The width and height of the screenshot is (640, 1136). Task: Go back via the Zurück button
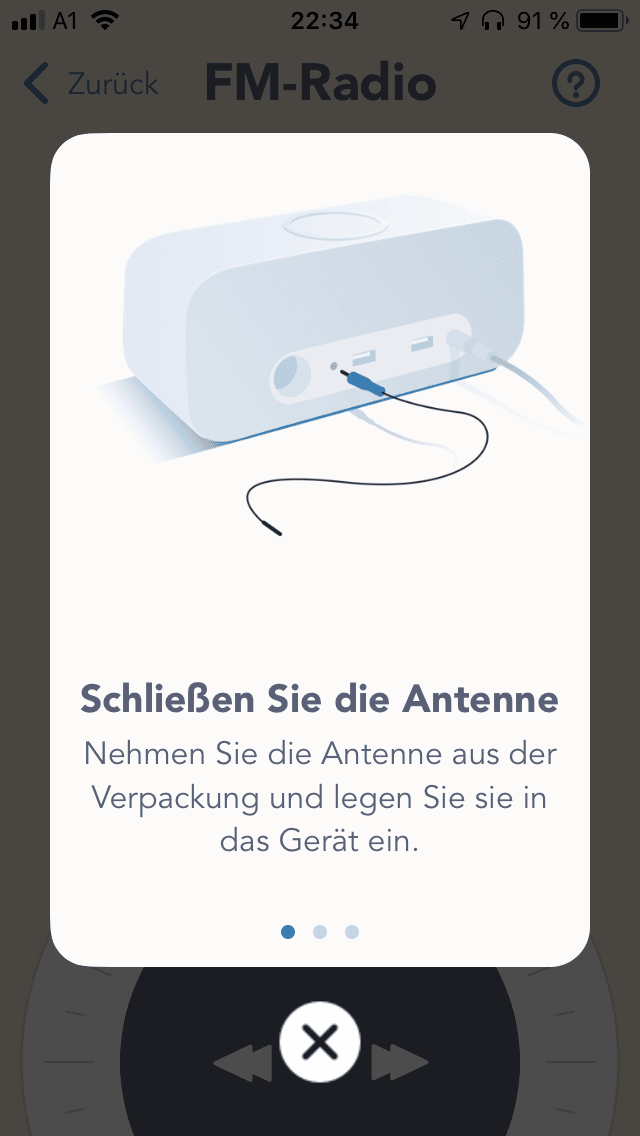click(91, 83)
